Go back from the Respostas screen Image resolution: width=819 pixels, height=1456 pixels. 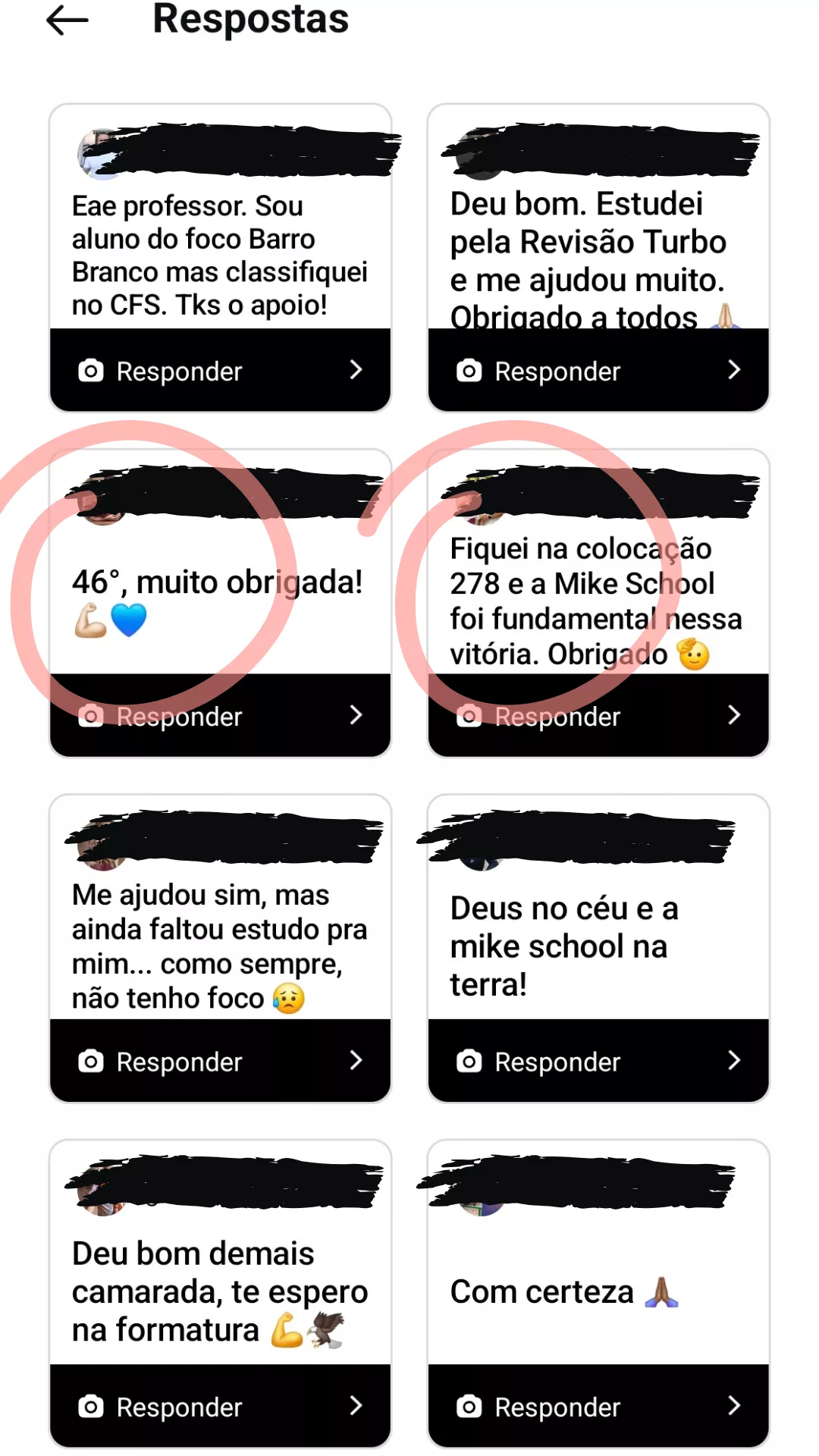pyautogui.click(x=67, y=20)
